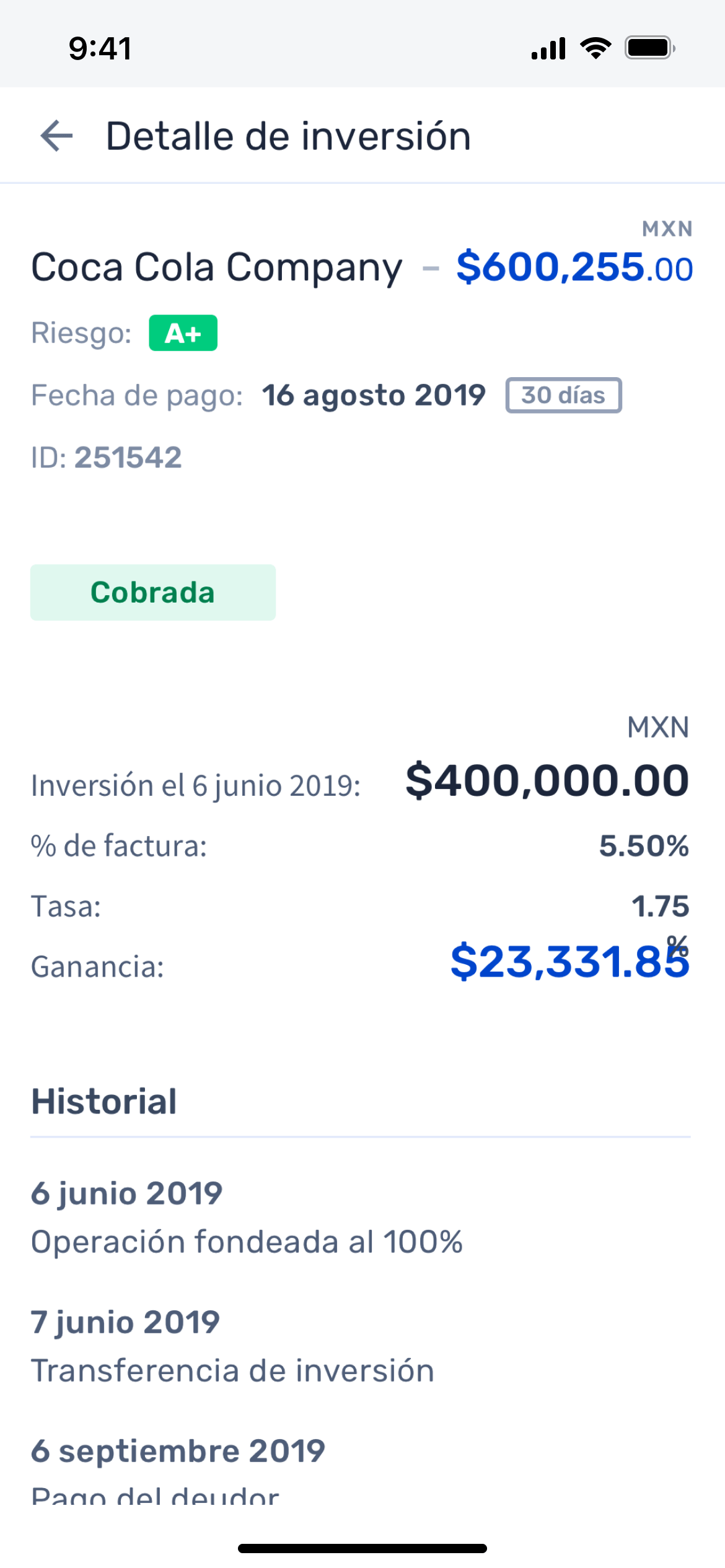This screenshot has height=1568, width=725.
Task: Go back from Detalle de inversión
Action: [56, 136]
